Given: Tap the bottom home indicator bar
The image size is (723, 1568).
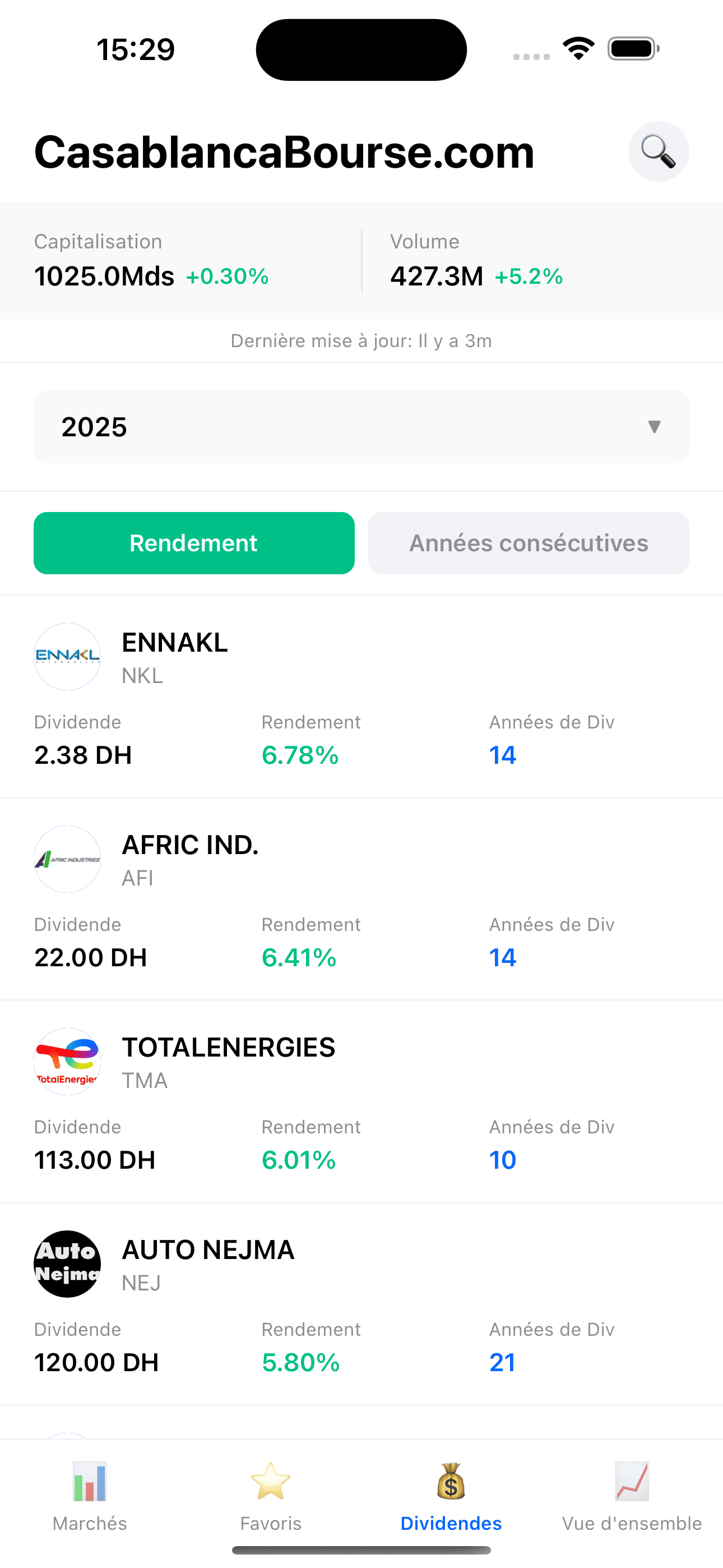Looking at the screenshot, I should [361, 1549].
